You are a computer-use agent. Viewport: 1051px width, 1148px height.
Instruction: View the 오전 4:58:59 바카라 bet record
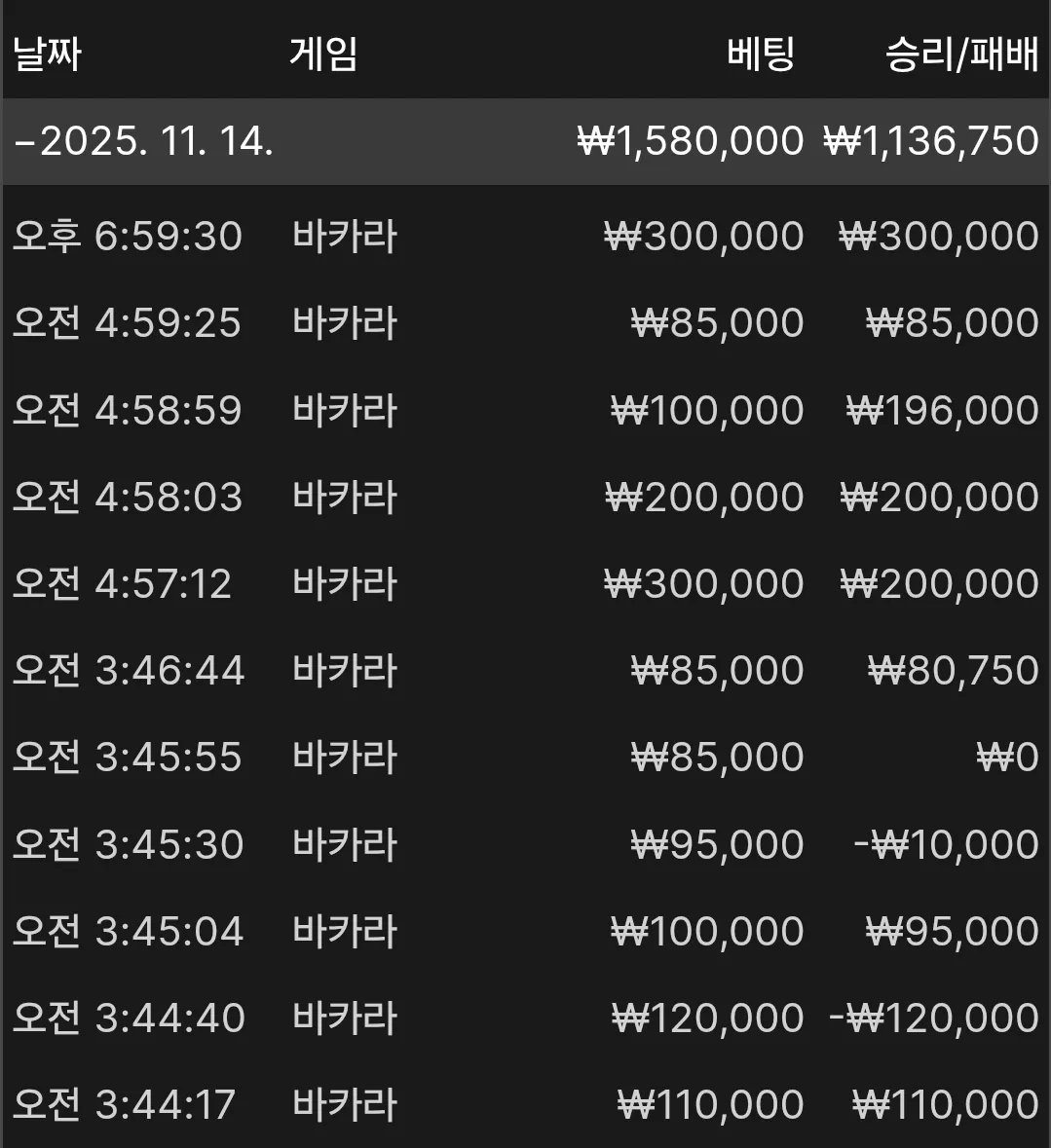click(x=526, y=410)
